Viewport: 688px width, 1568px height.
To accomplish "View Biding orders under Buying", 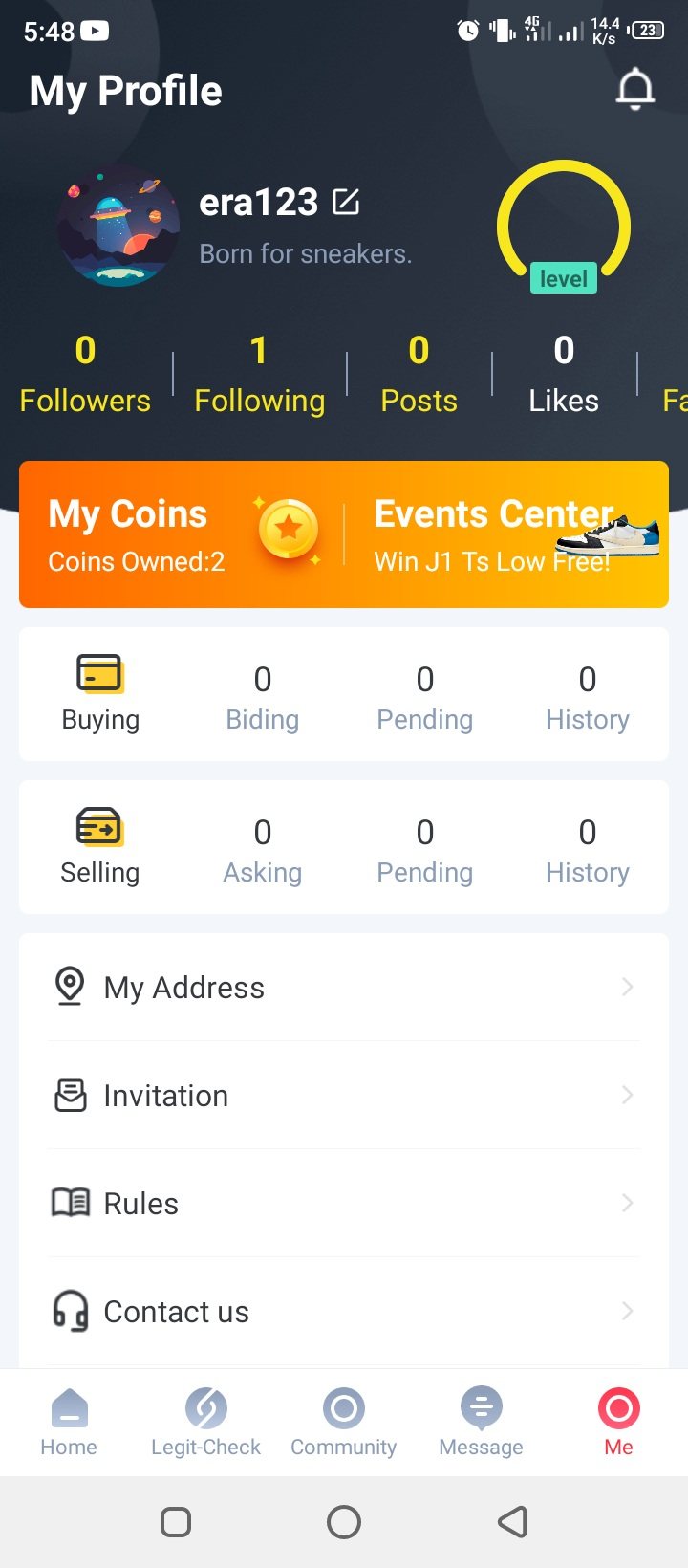I will click(x=263, y=696).
